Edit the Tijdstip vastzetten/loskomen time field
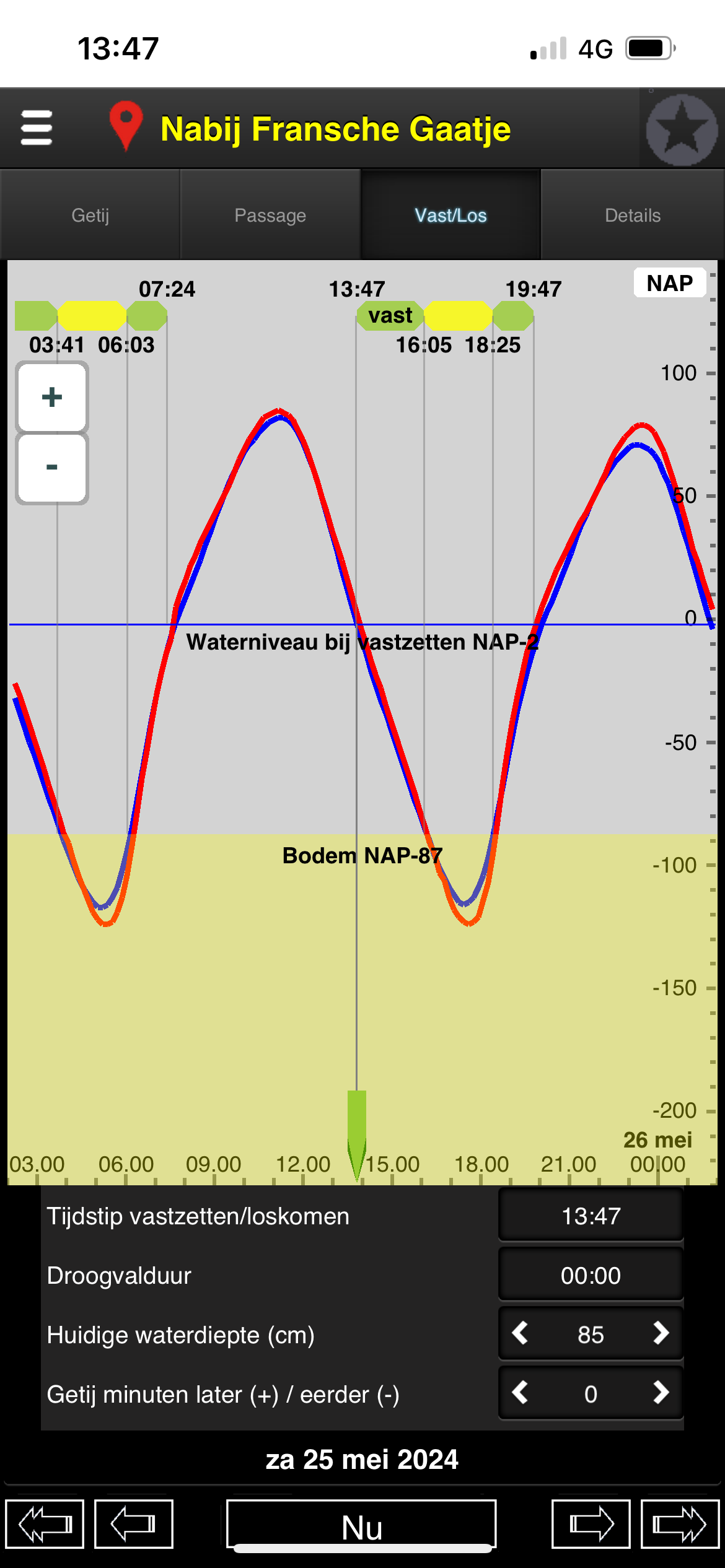This screenshot has height=1568, width=725. point(591,1216)
